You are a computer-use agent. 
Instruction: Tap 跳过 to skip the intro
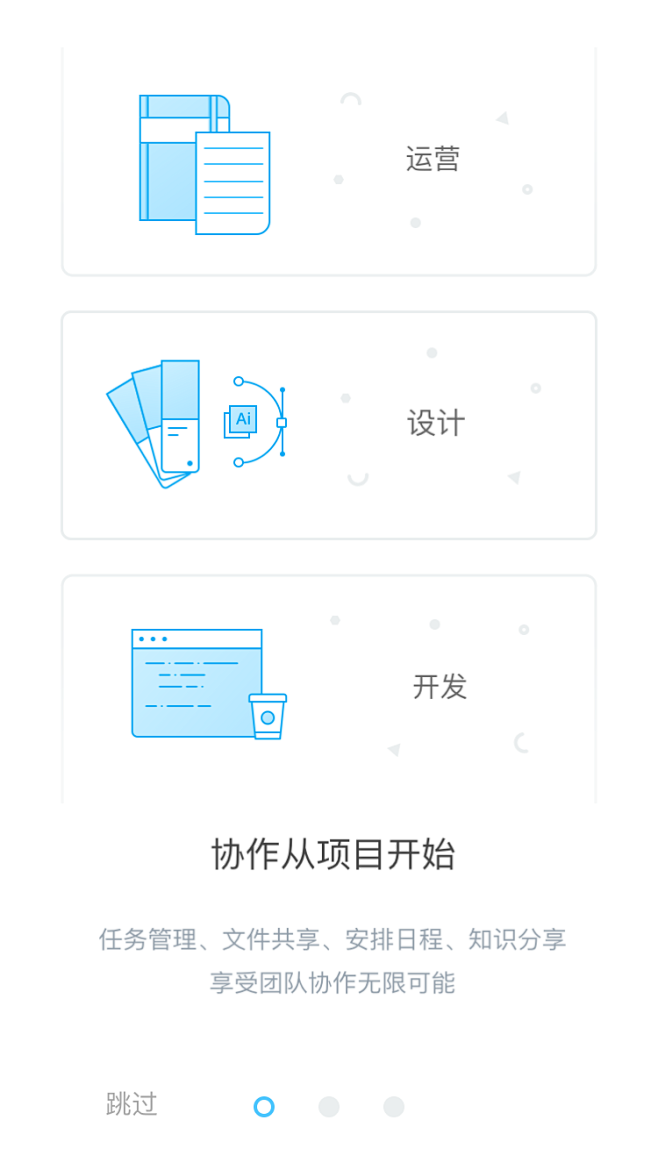132,1105
